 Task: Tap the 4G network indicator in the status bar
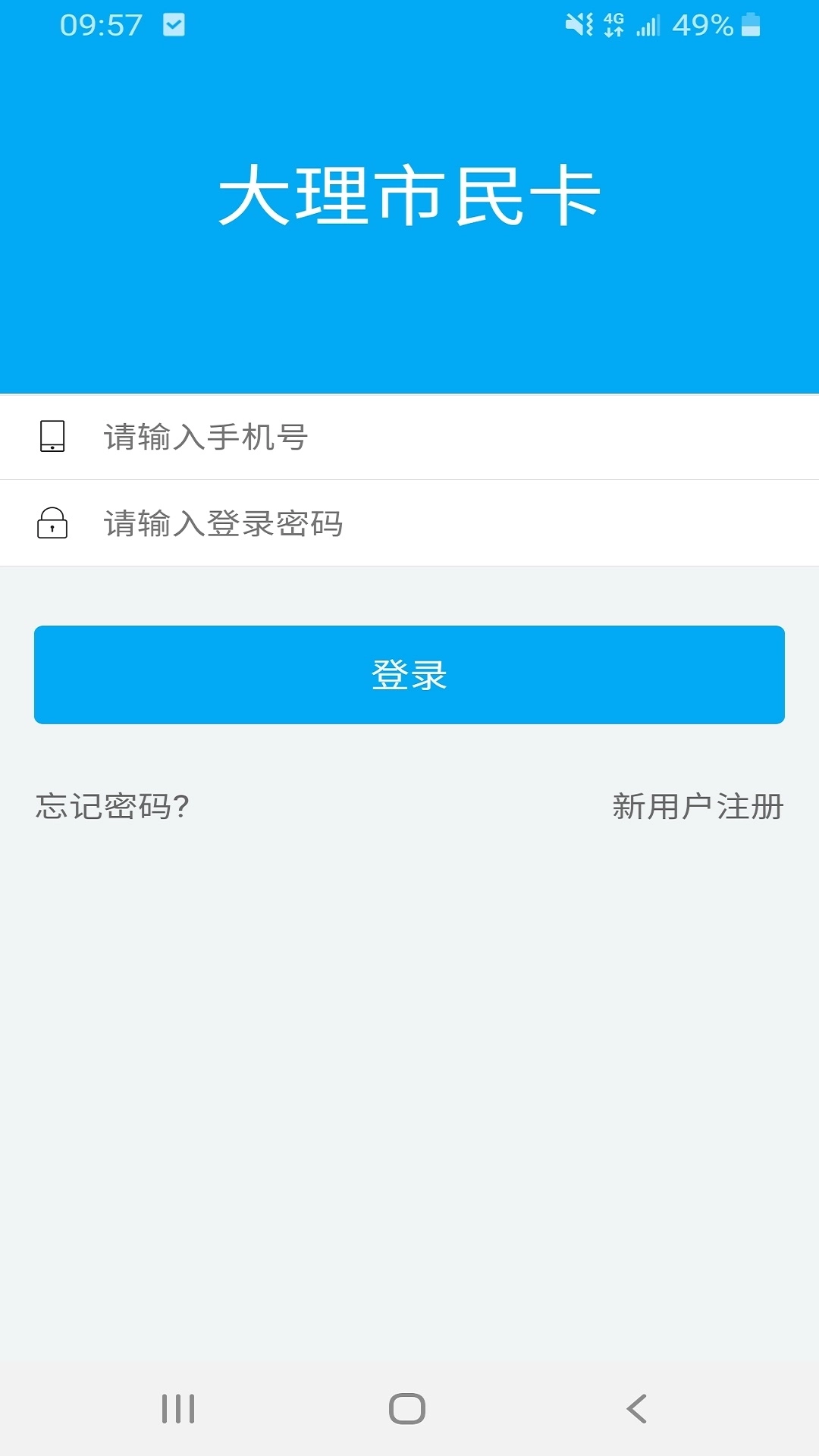point(616,23)
